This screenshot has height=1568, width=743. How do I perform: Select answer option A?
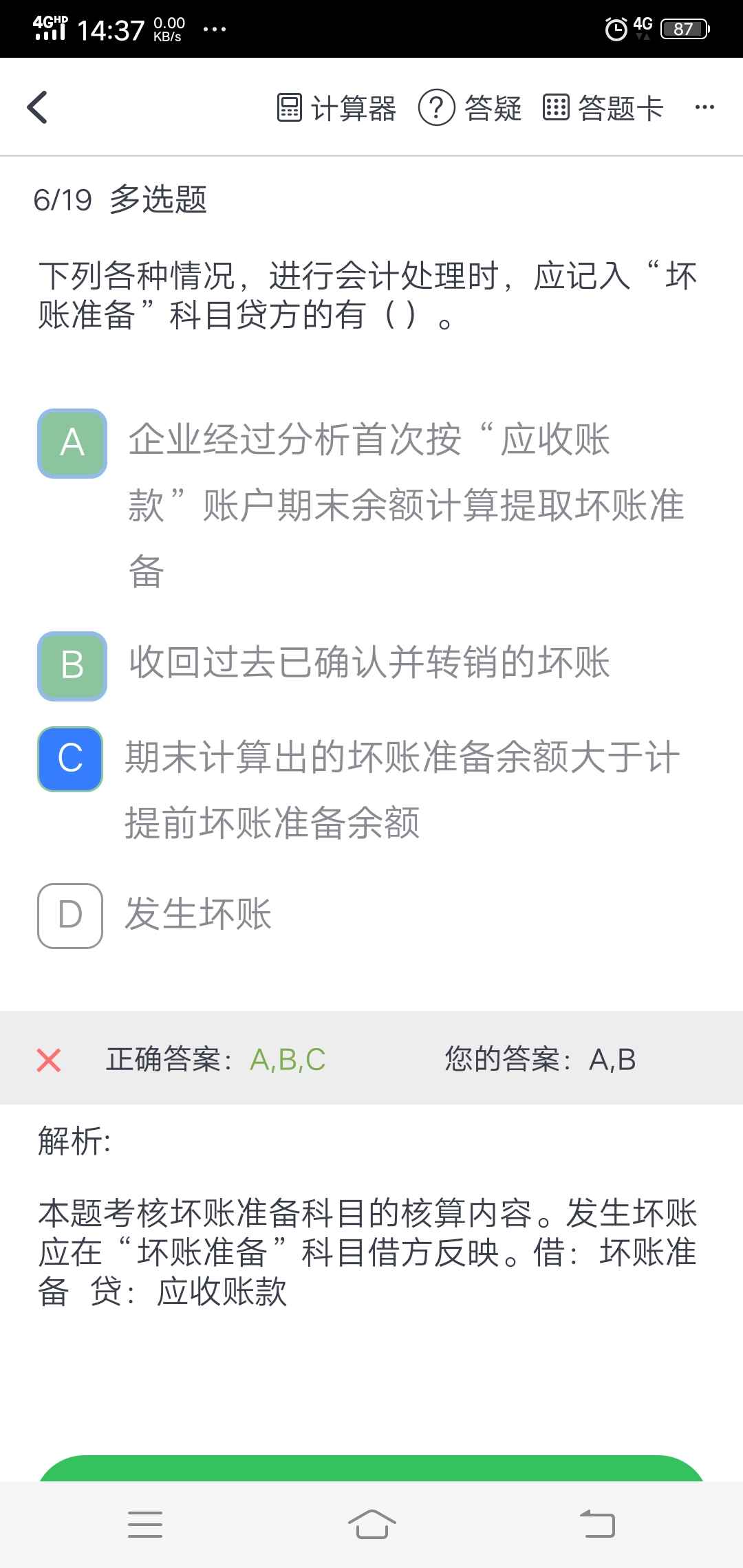click(x=72, y=443)
